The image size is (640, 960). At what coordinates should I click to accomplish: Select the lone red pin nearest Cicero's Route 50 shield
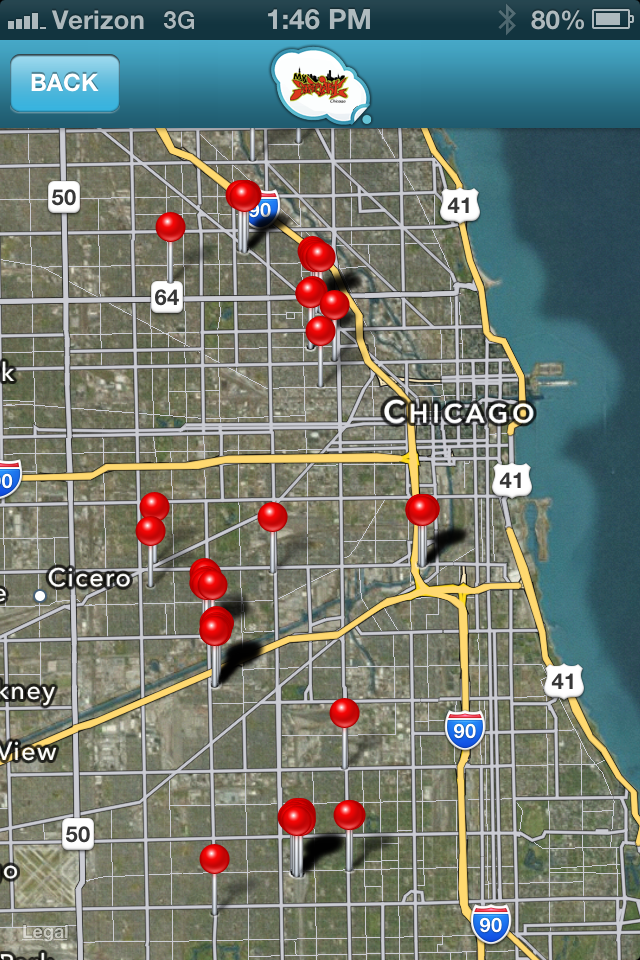pos(214,858)
